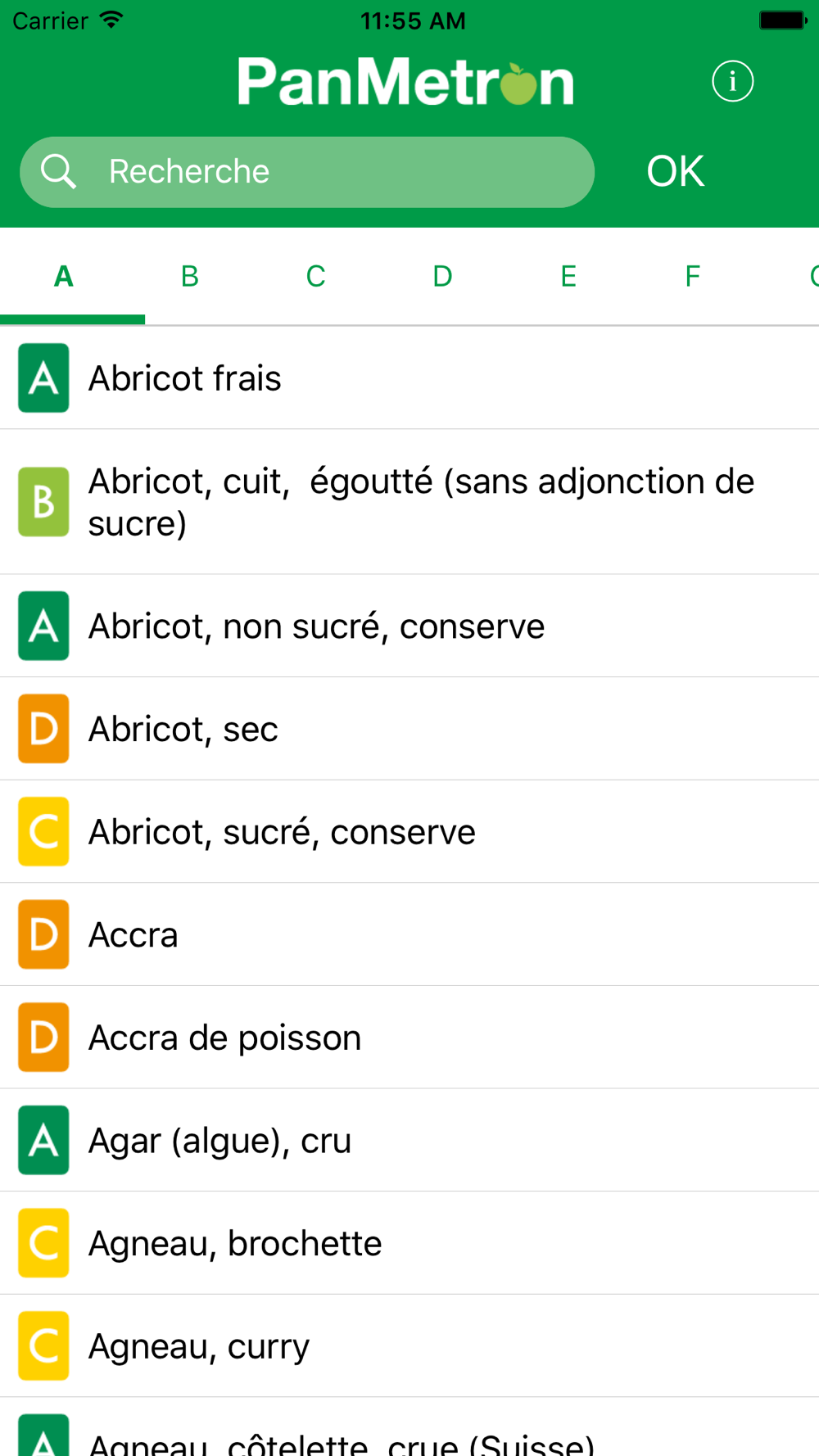Screen dimensions: 819x1456
Task: View Agneau, brochette
Action: click(409, 1243)
